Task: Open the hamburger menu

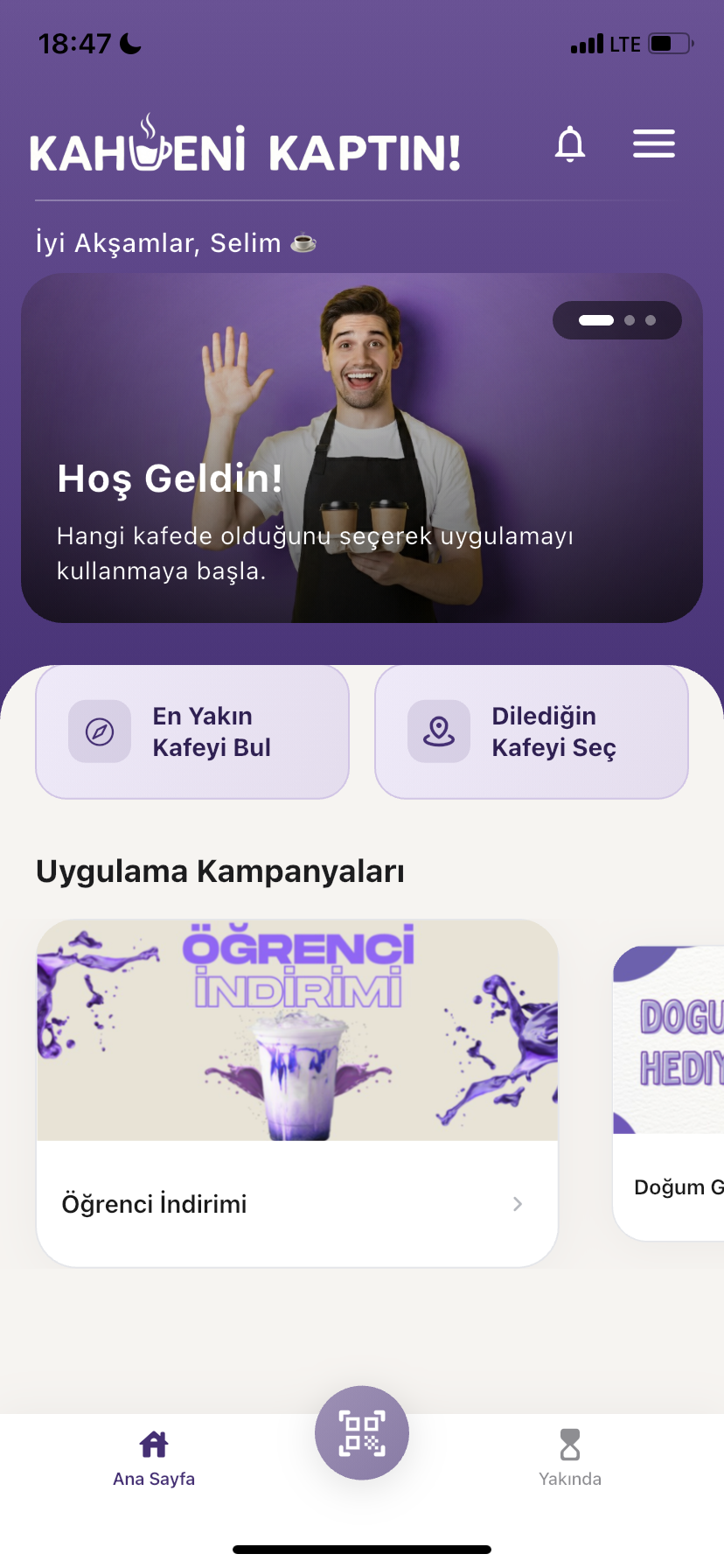Action: pyautogui.click(x=654, y=144)
